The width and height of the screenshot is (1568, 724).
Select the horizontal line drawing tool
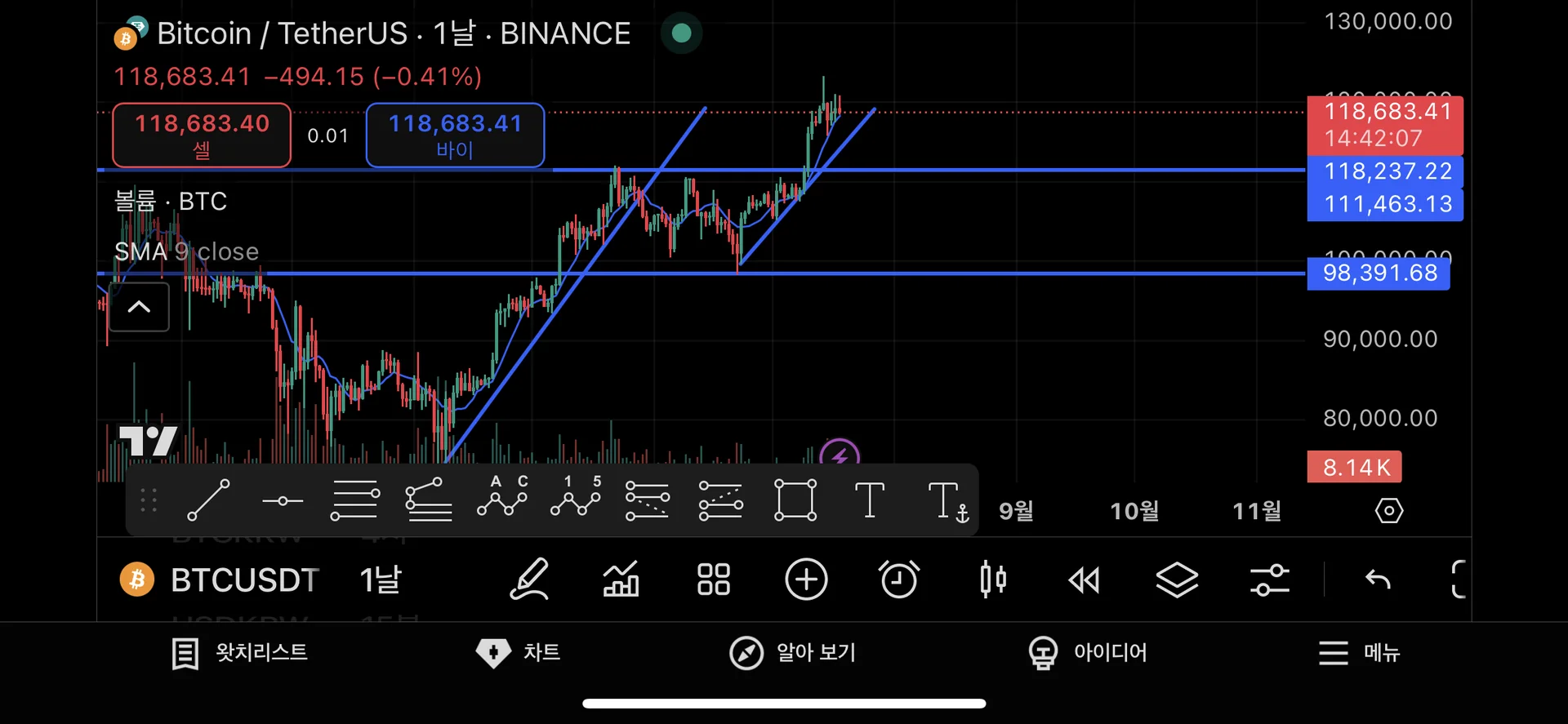pos(283,500)
